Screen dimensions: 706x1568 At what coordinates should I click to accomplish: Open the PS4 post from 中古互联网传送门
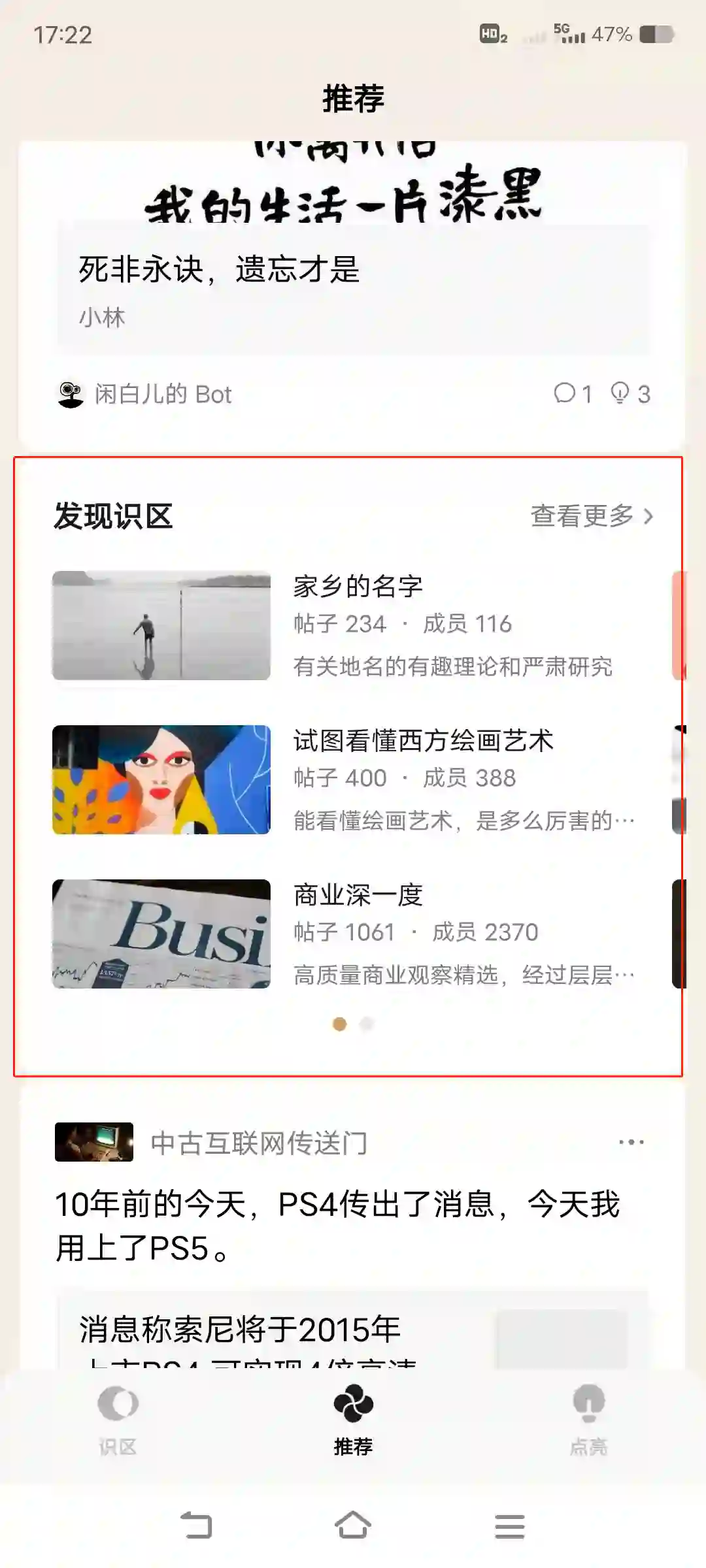pyautogui.click(x=337, y=1226)
